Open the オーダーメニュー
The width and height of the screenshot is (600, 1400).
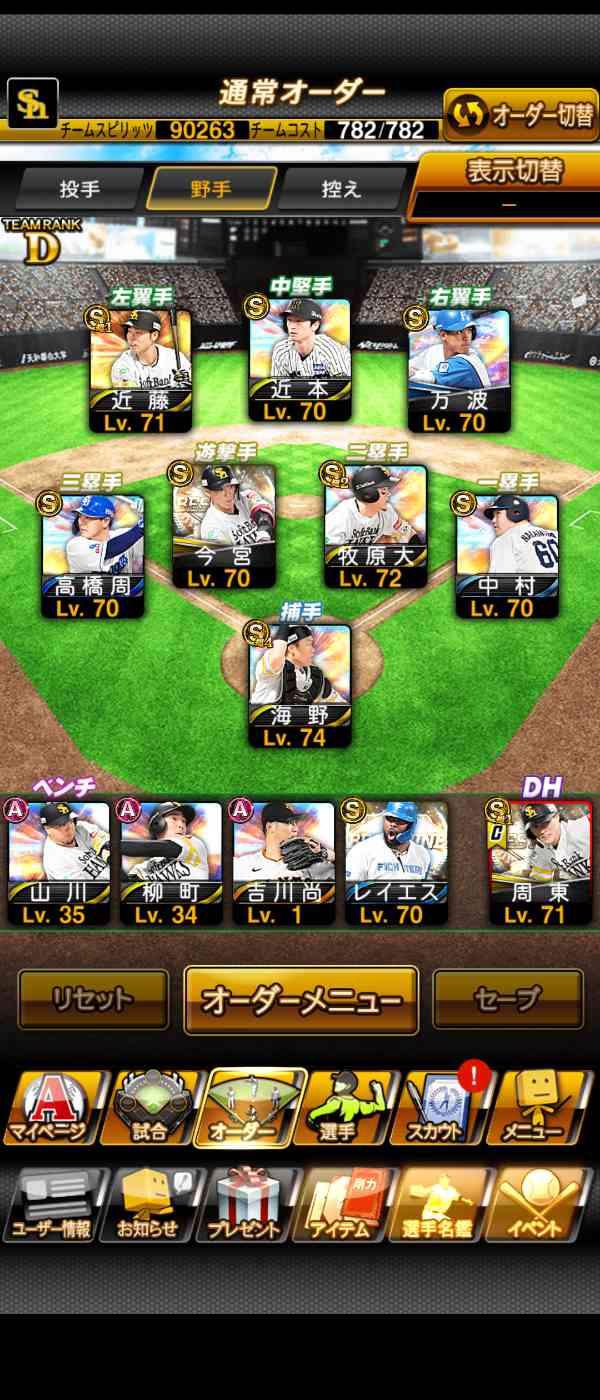[x=301, y=1000]
